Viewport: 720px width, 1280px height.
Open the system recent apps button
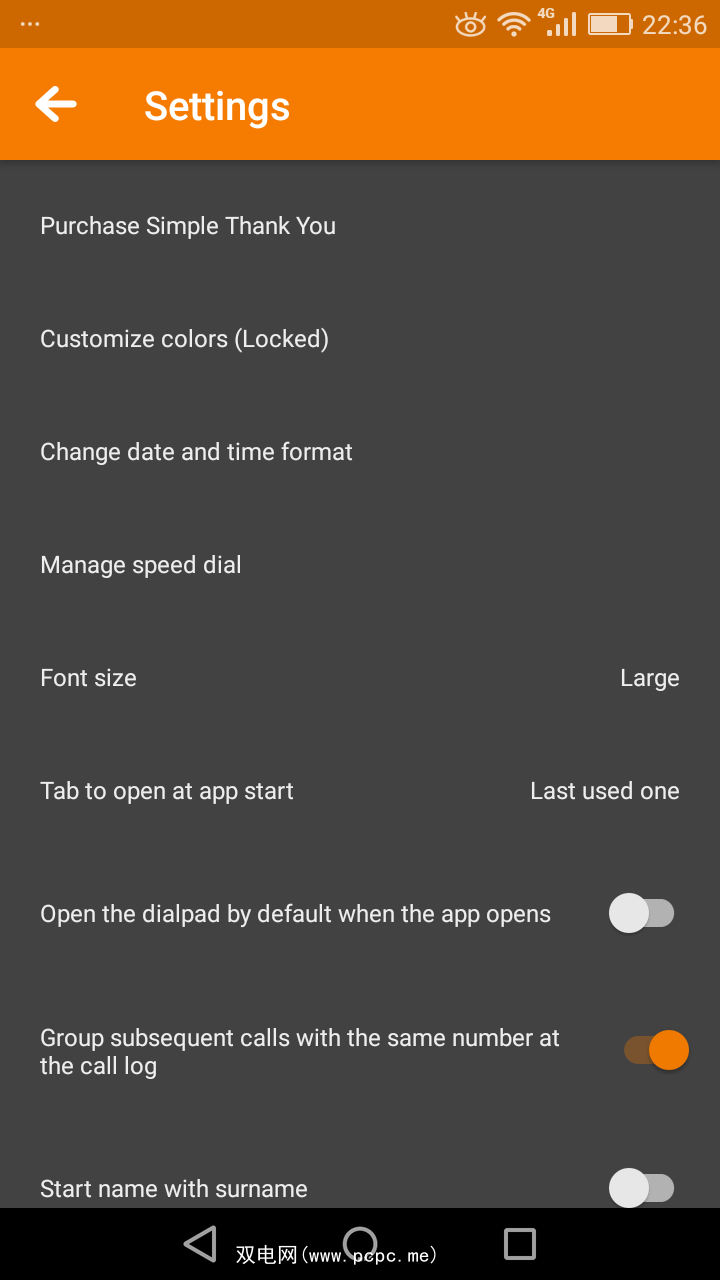click(520, 1244)
